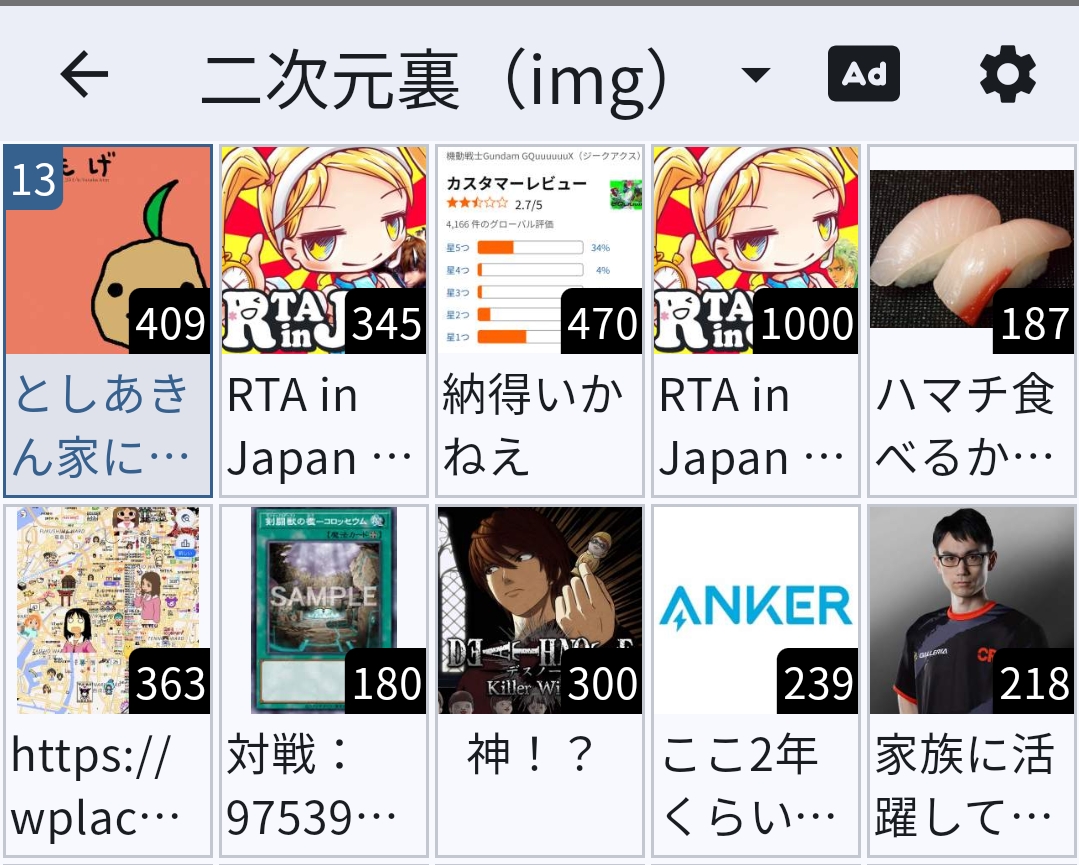Open the 二次元裏（img） board dropdown

click(x=756, y=75)
